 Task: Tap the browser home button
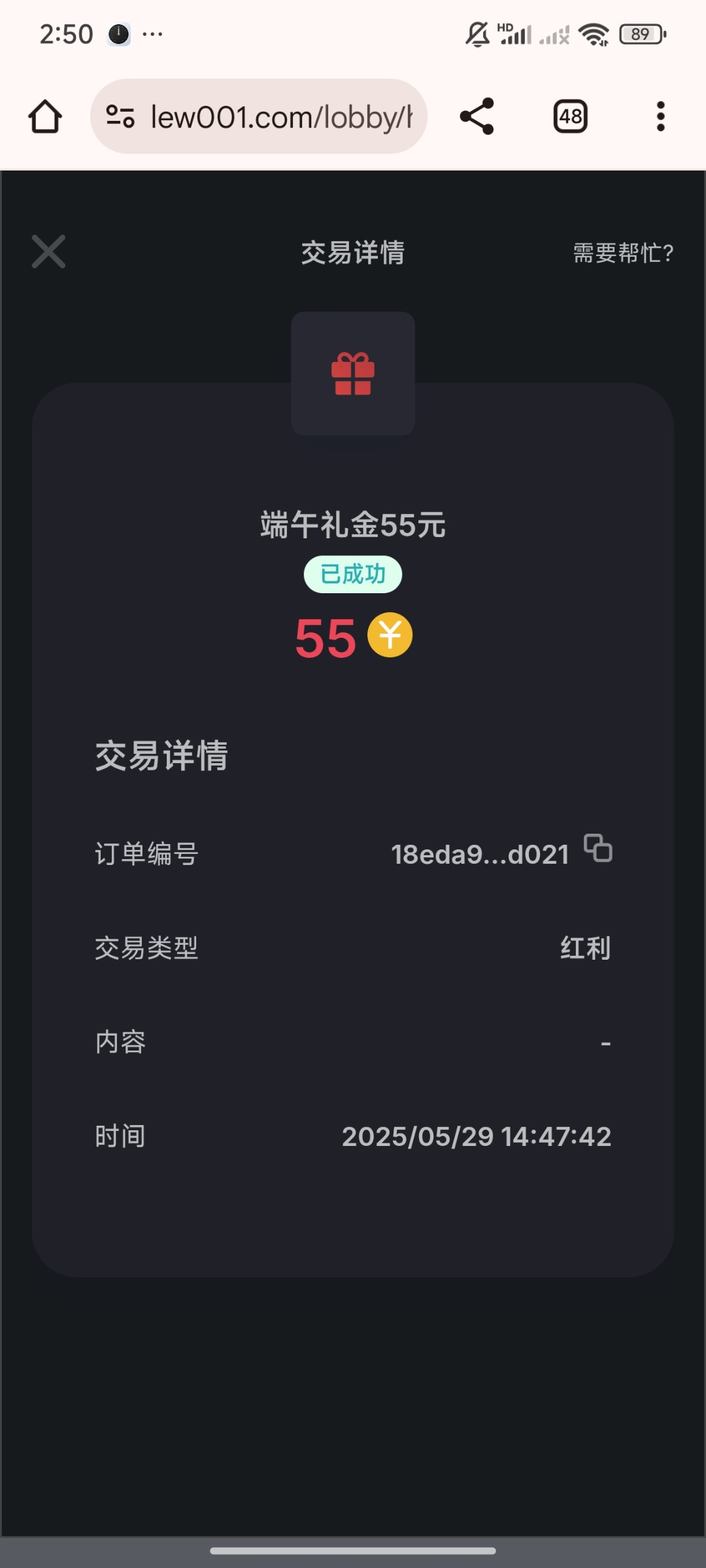coord(45,117)
